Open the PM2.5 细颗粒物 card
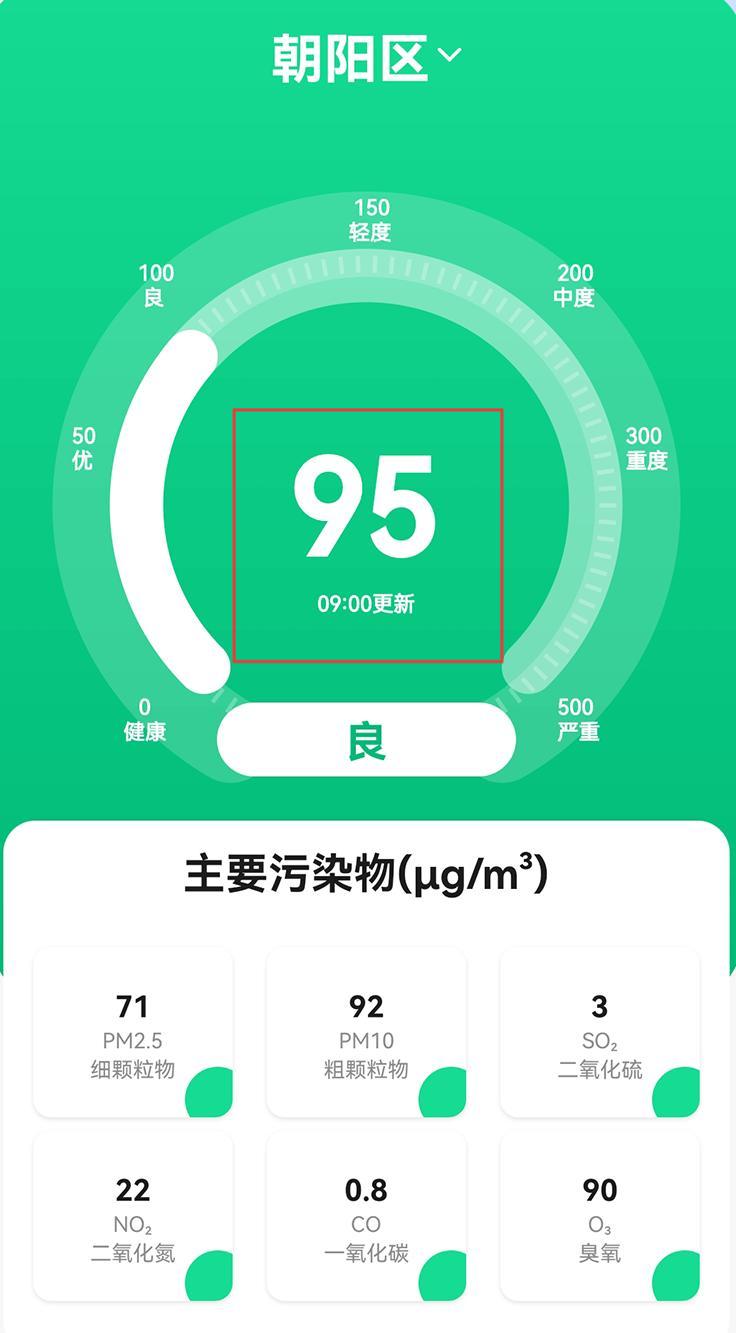 pos(133,1033)
